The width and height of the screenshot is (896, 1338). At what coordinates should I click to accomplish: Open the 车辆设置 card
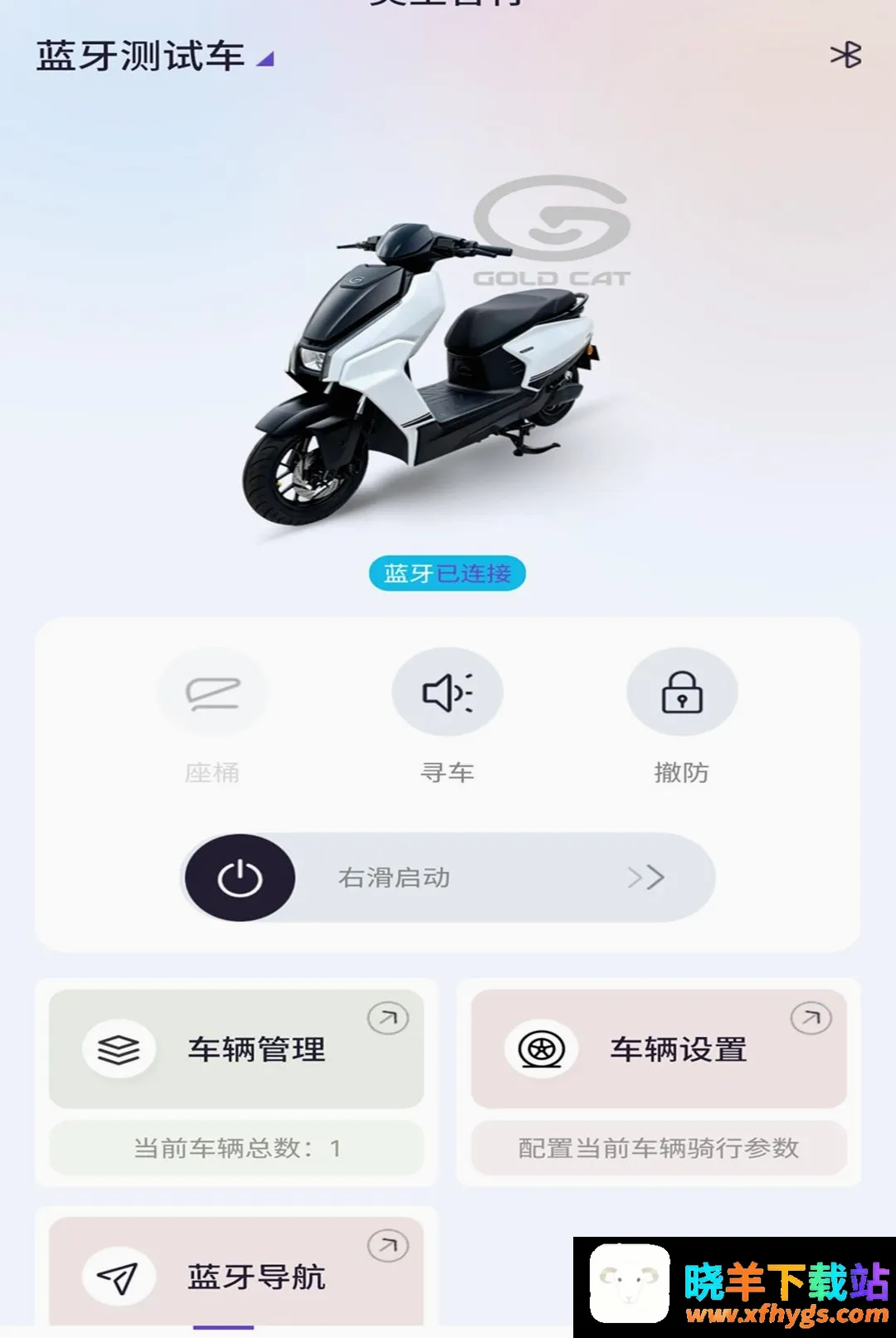tap(659, 1049)
